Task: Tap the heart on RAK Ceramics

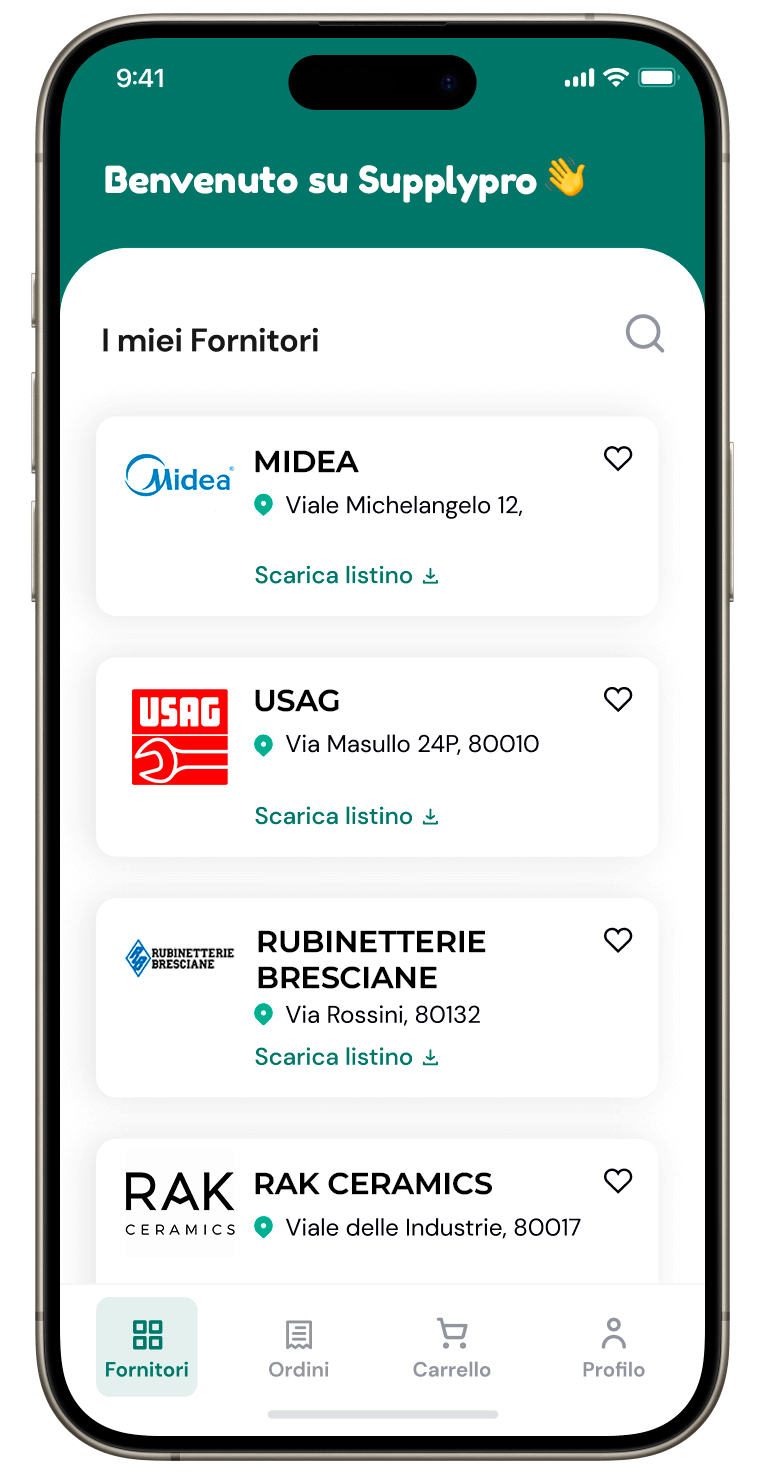Action: 618,1181
